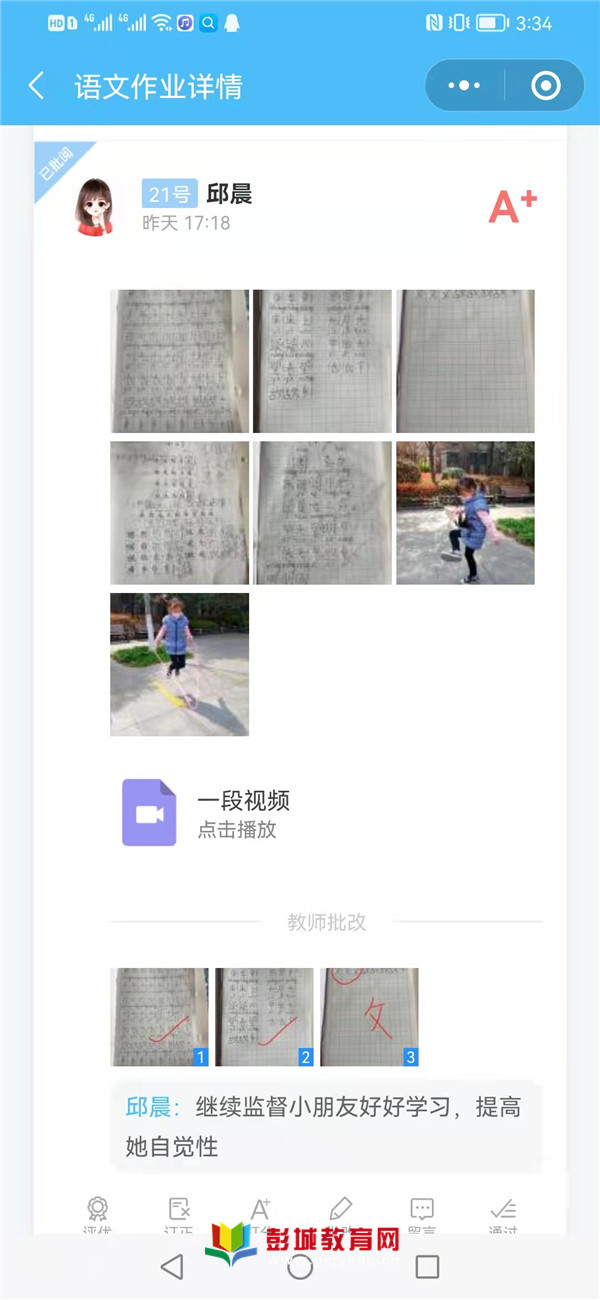Screen dimensions: 600x1300
Task: Close the mini program with the circle button
Action: 545,86
